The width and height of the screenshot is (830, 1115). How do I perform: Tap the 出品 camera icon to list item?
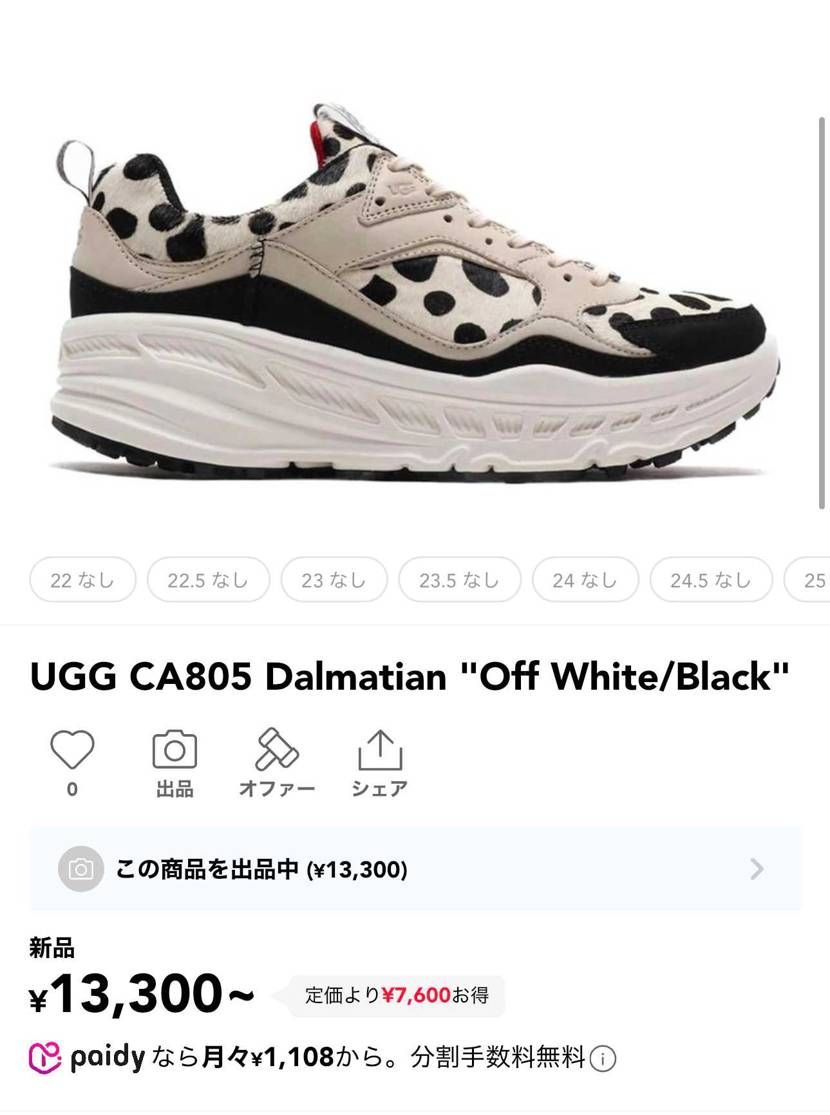coord(174,751)
